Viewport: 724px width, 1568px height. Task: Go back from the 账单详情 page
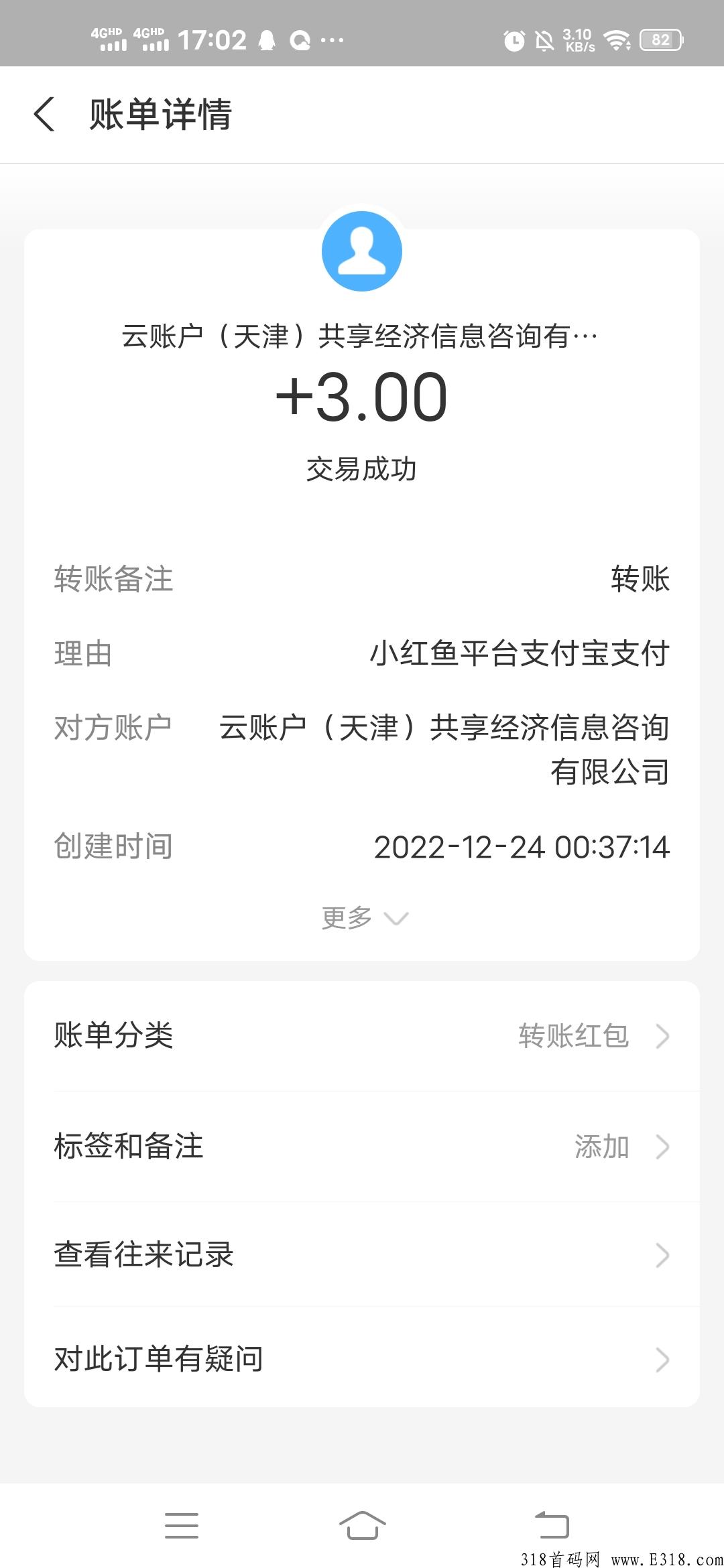44,115
